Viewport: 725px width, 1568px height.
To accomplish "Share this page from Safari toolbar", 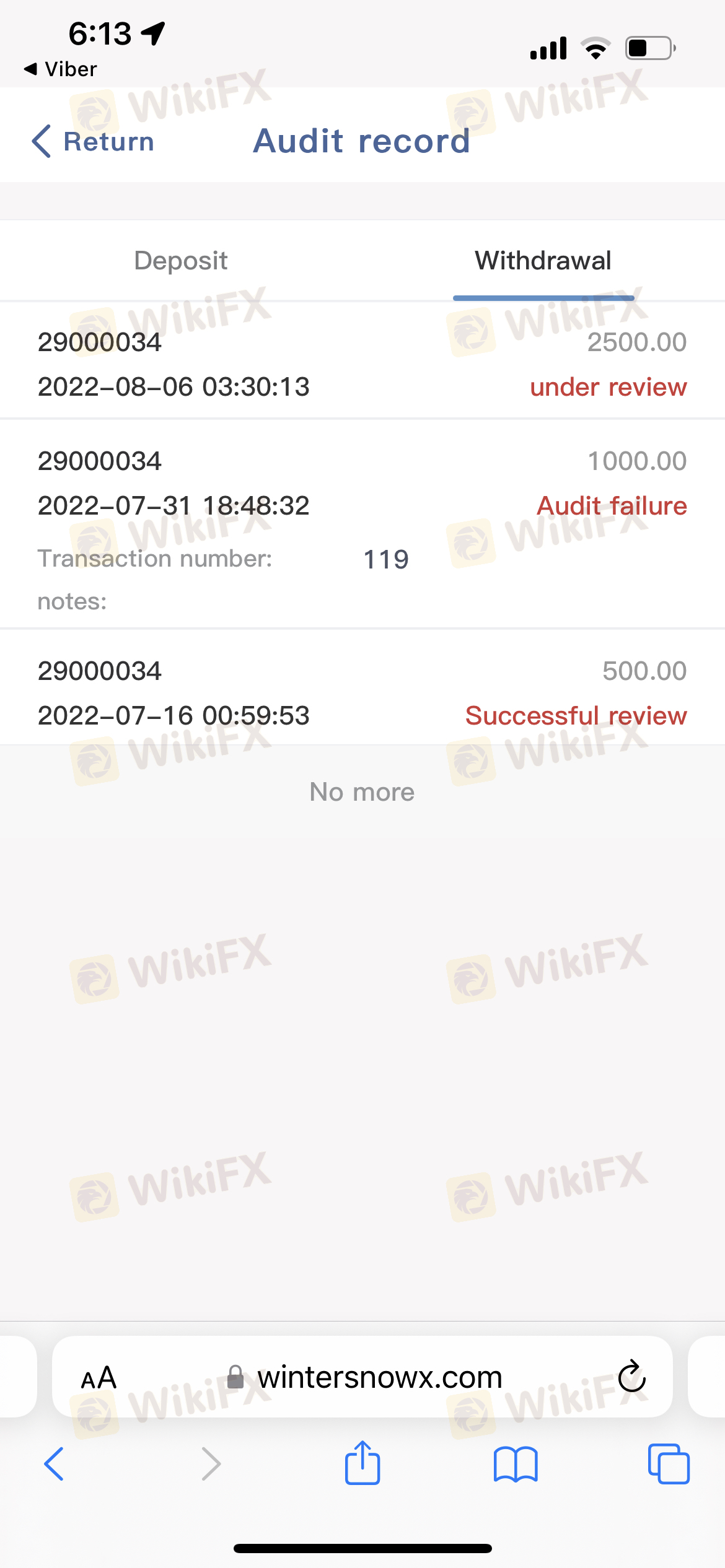I will click(x=362, y=1463).
